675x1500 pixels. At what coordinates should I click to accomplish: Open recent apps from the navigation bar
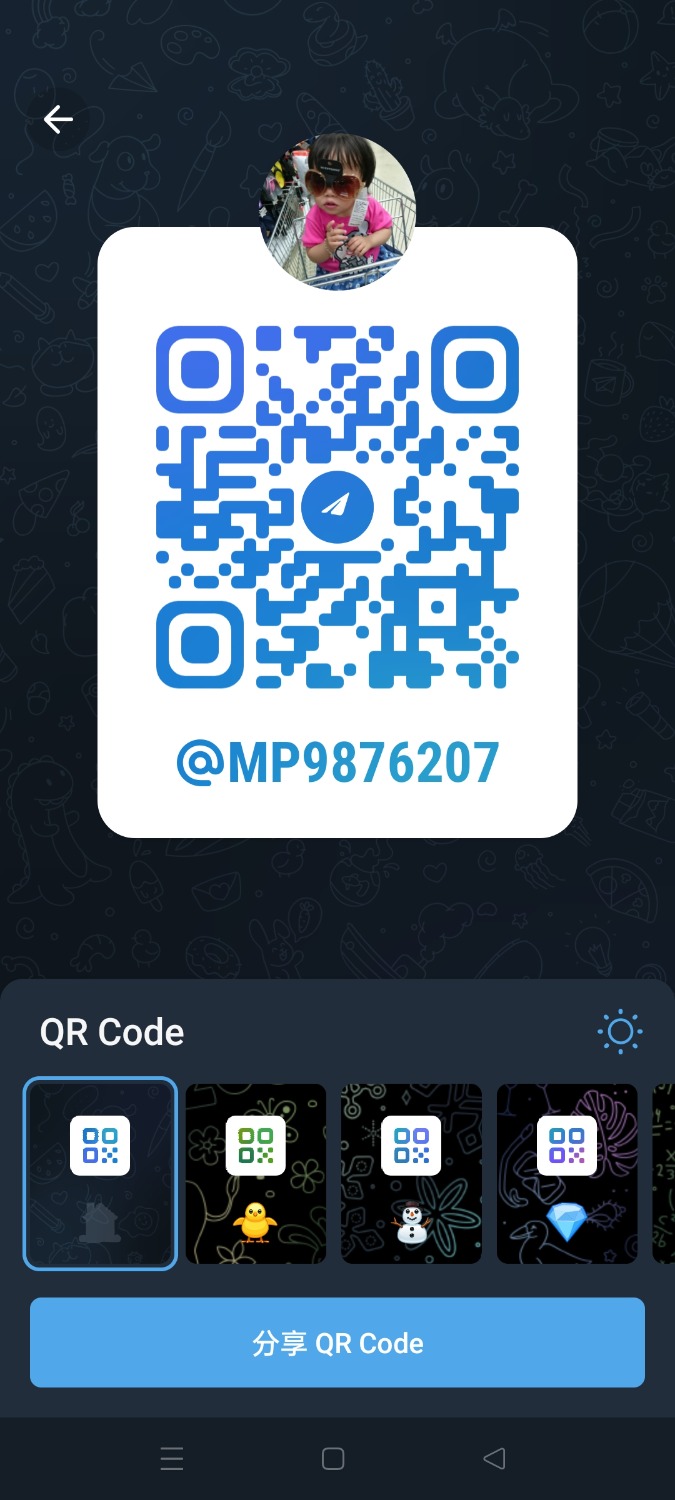tap(172, 1459)
